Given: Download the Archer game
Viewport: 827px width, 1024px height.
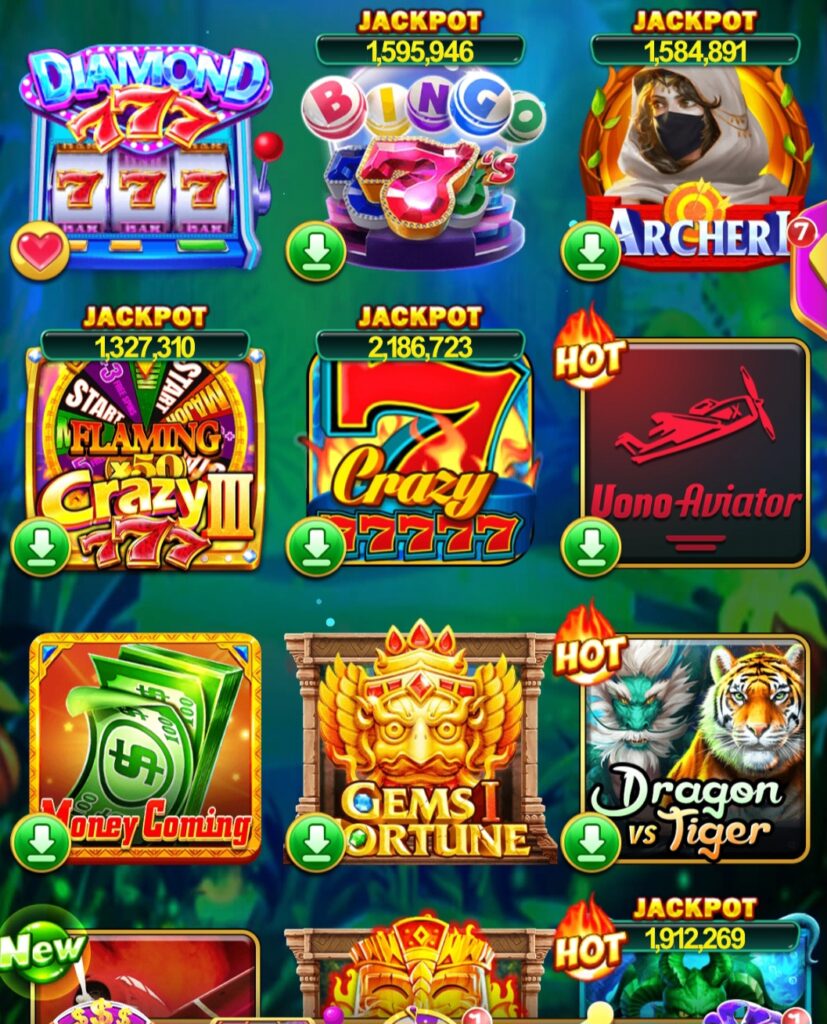Looking at the screenshot, I should click(x=591, y=252).
